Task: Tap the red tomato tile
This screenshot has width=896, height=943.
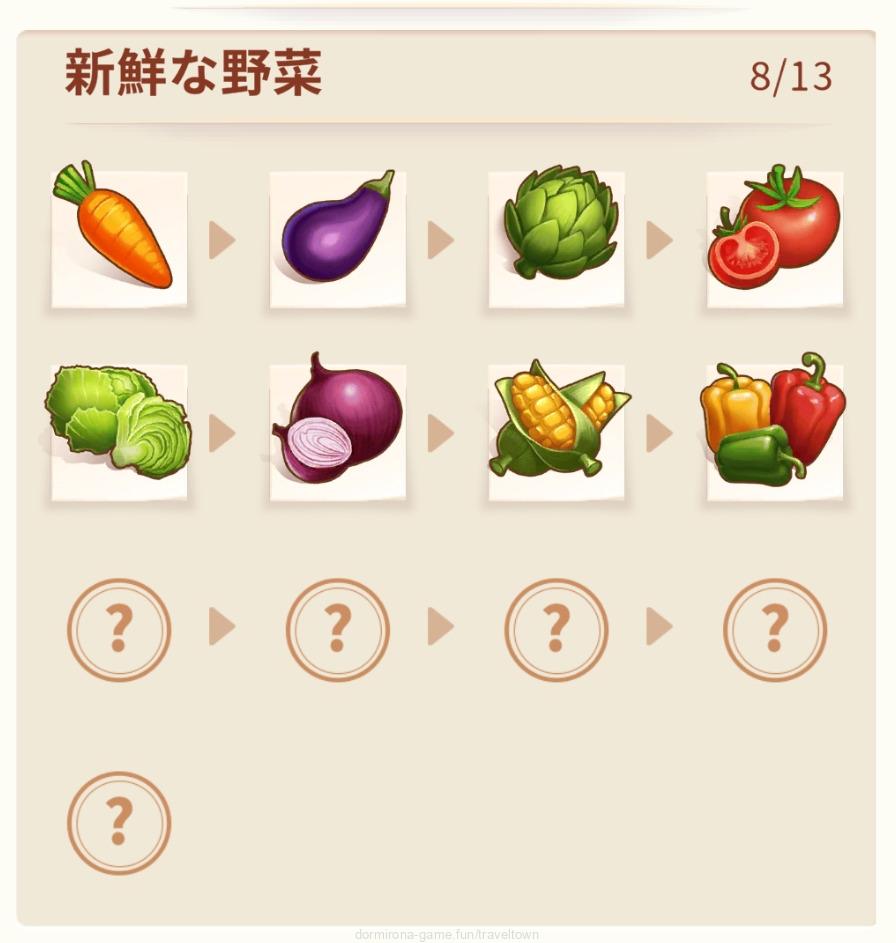Action: [x=775, y=237]
